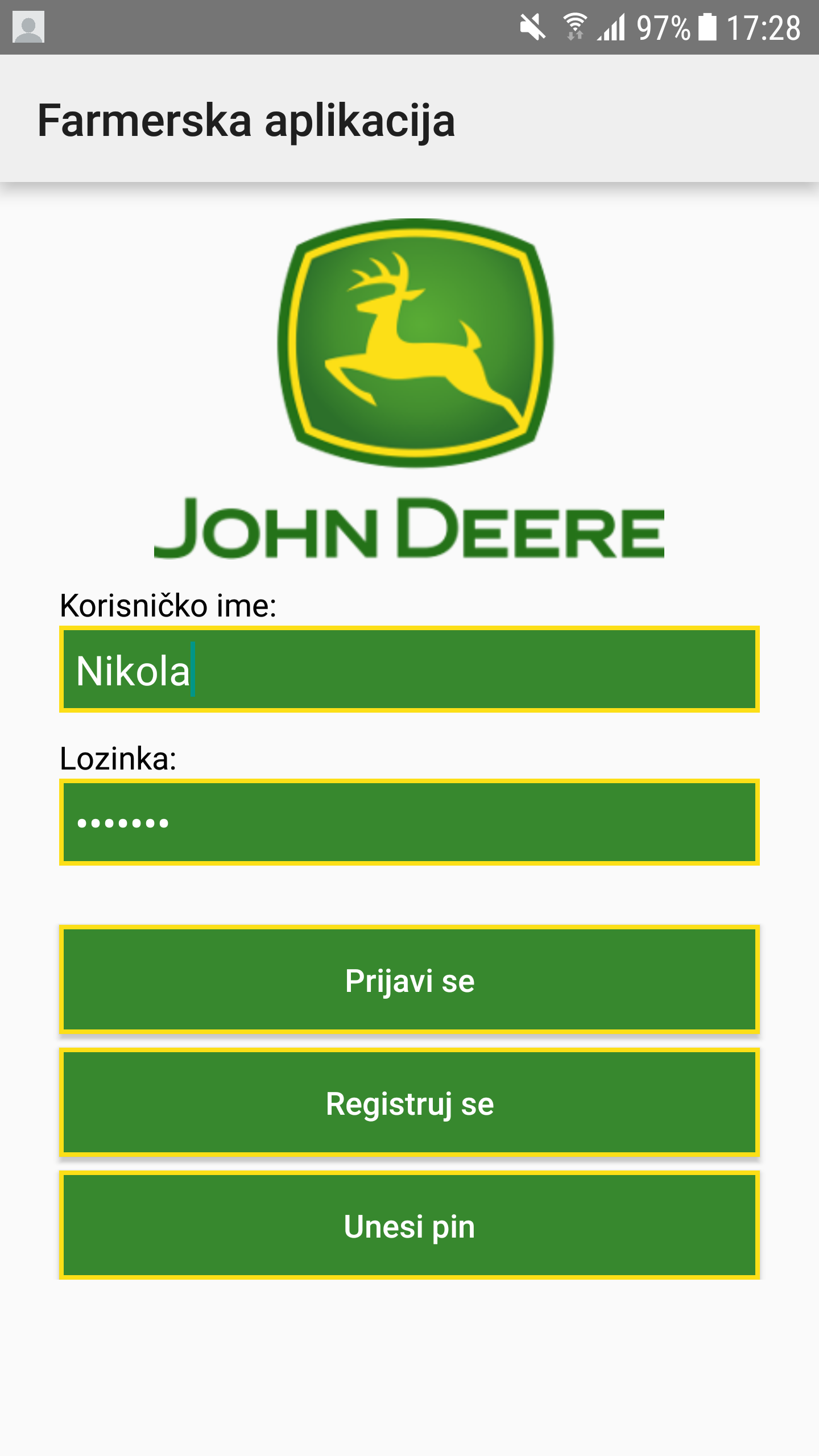Log in with the Prijavi se button
The height and width of the screenshot is (1456, 819).
[409, 979]
